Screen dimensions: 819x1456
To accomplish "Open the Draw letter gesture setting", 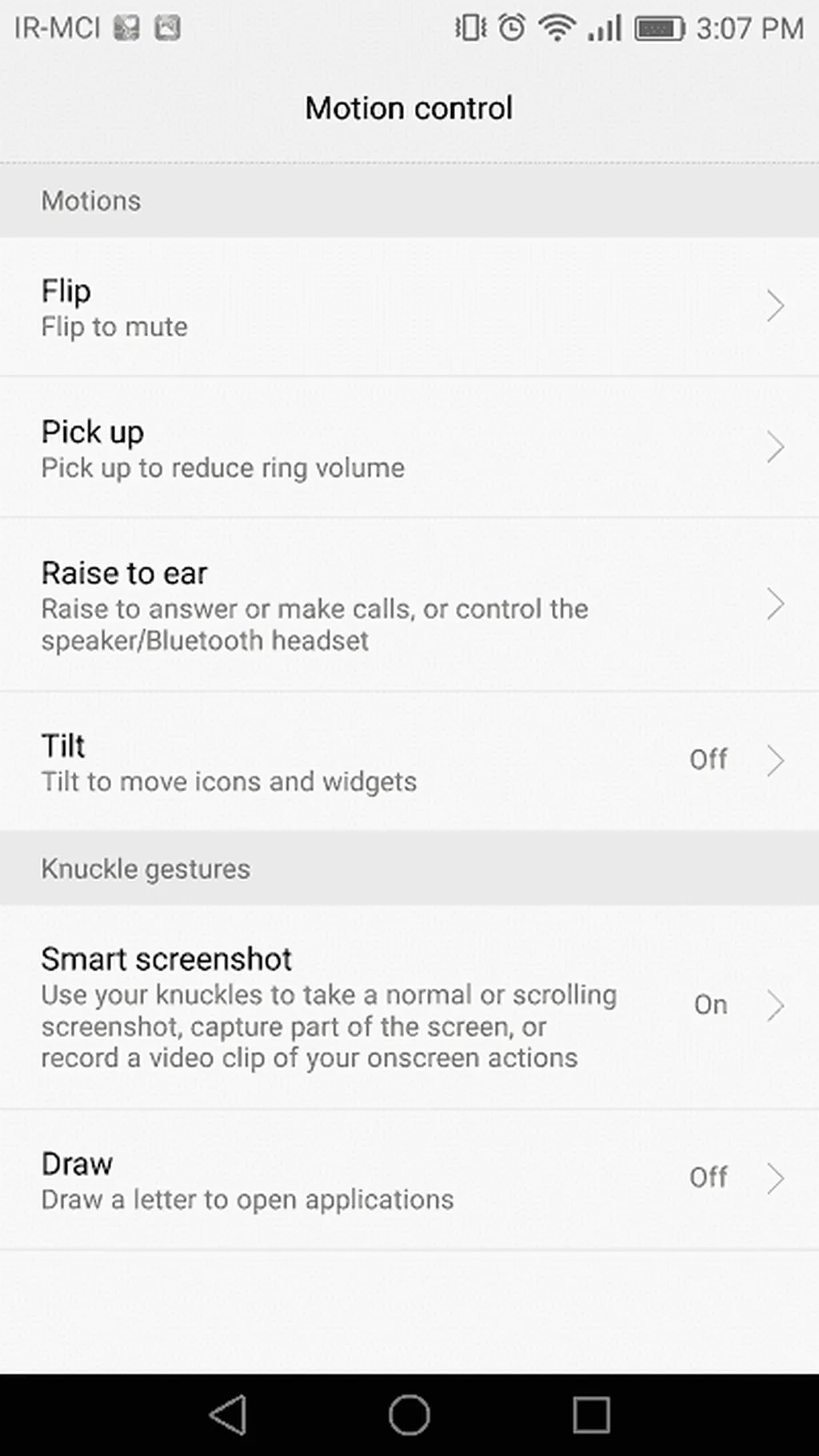I will [x=408, y=1180].
